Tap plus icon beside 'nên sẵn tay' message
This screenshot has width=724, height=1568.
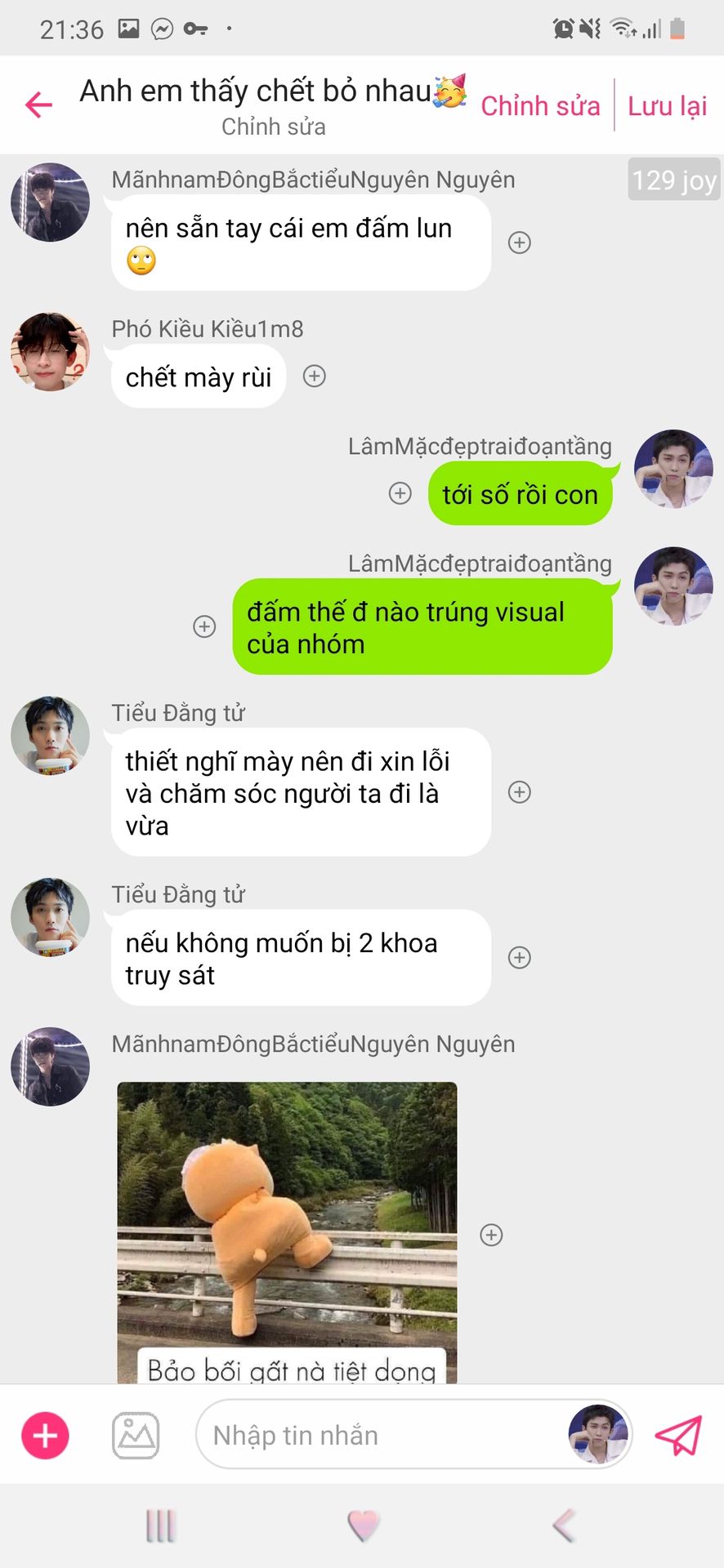[x=520, y=243]
